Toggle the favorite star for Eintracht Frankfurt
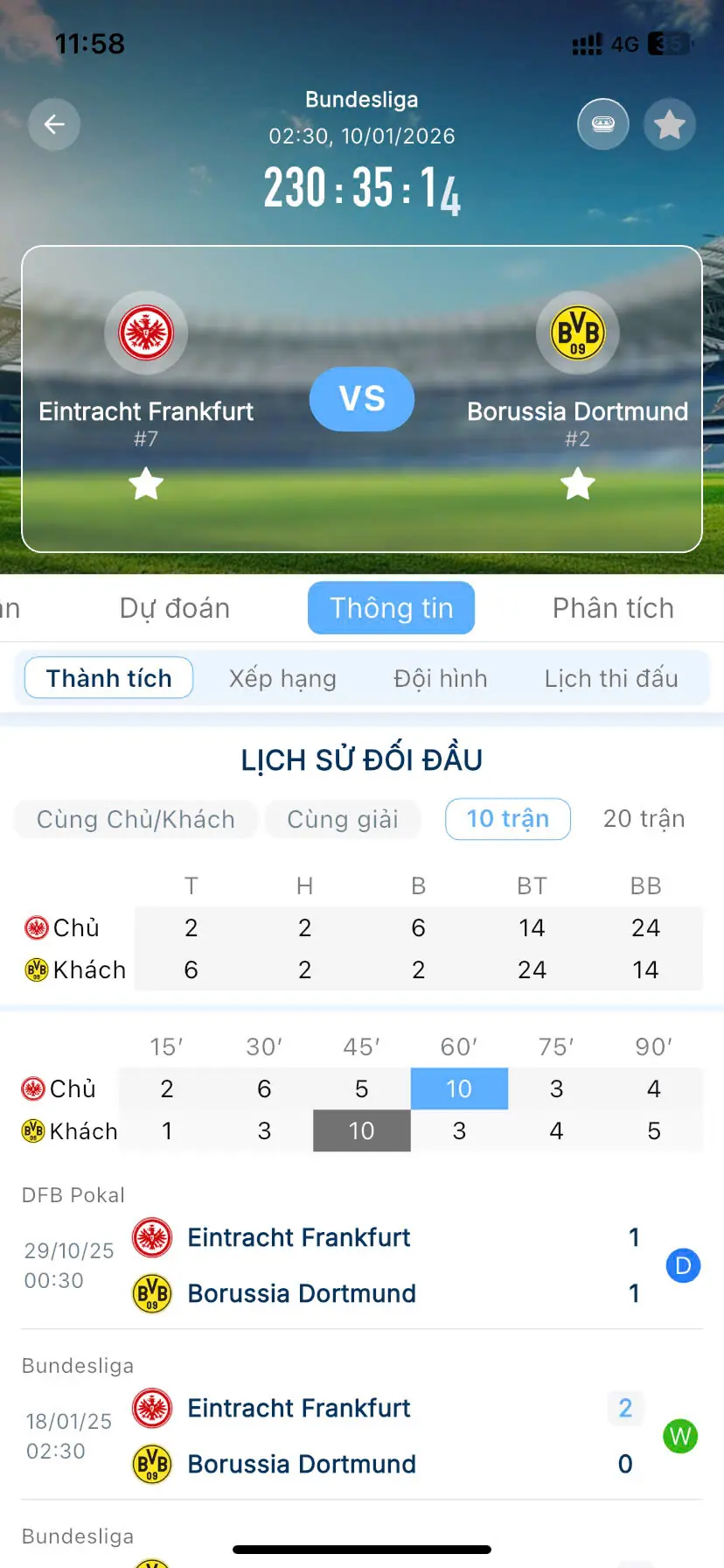This screenshot has height=1568, width=724. (146, 484)
